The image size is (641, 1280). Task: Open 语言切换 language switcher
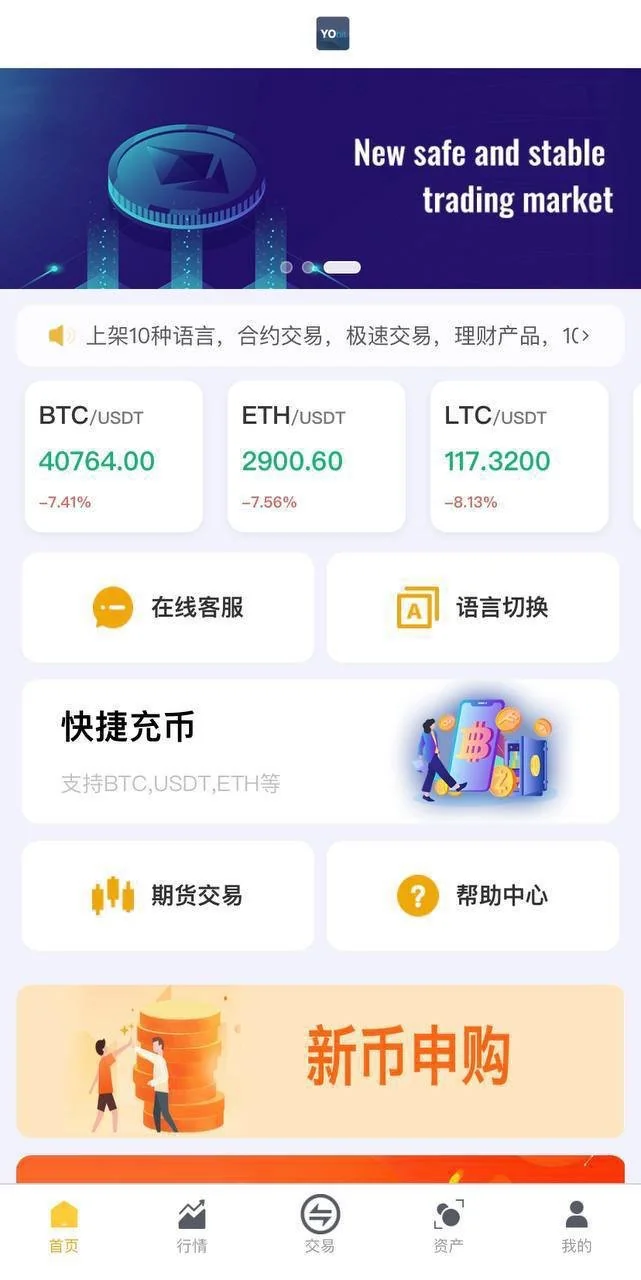pyautogui.click(x=473, y=607)
